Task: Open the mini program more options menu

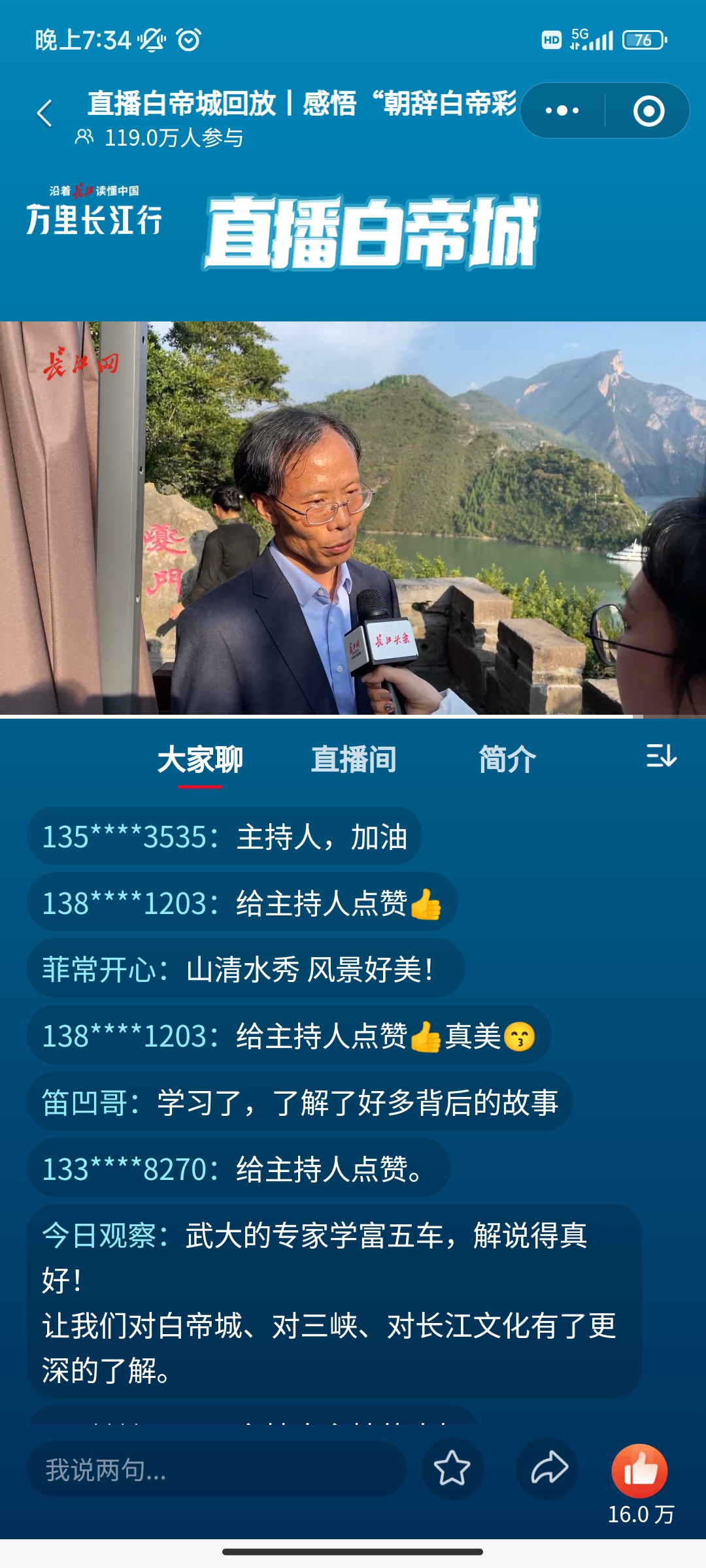Action: click(x=562, y=111)
